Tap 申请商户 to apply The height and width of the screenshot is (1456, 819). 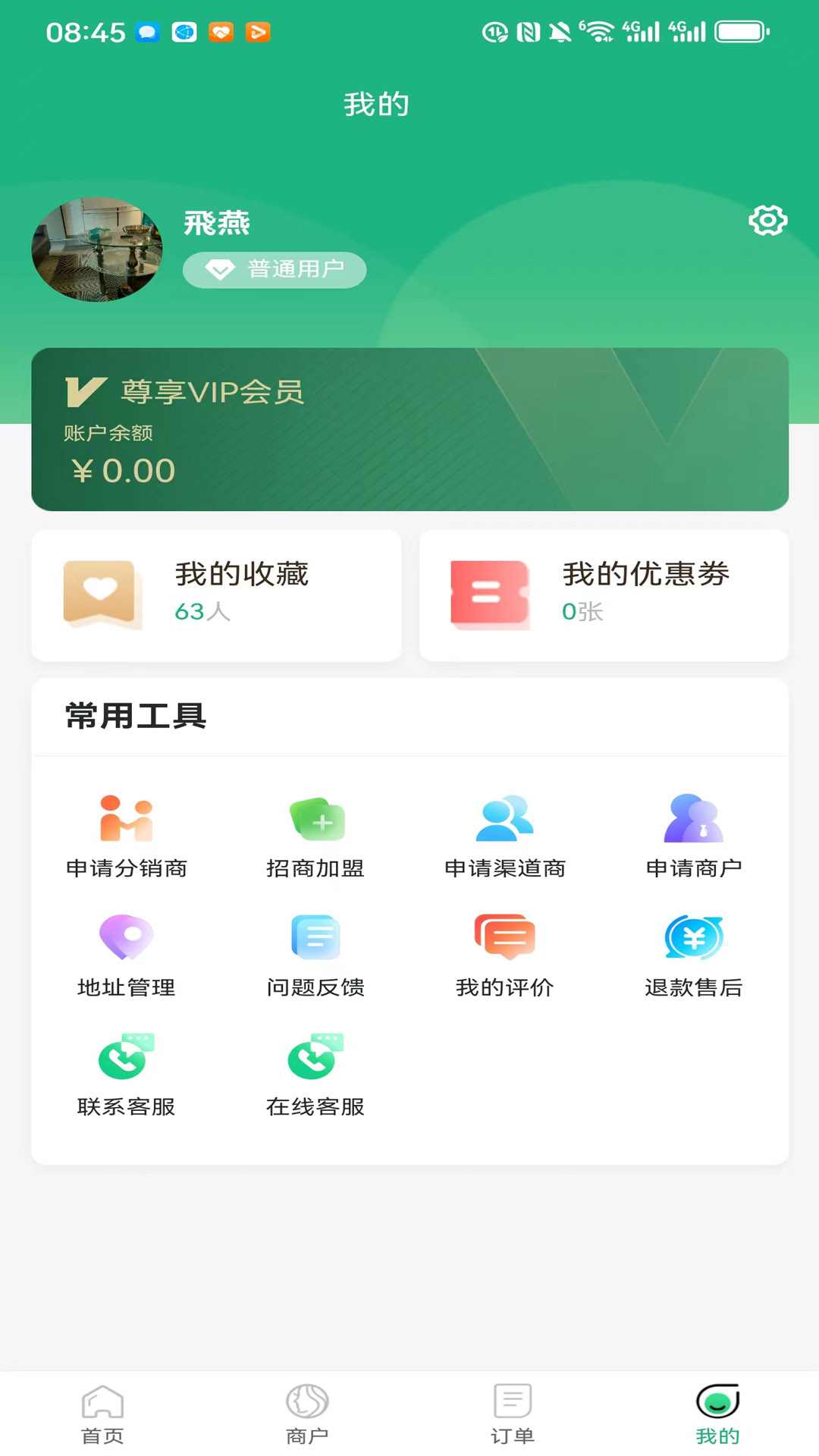click(693, 836)
